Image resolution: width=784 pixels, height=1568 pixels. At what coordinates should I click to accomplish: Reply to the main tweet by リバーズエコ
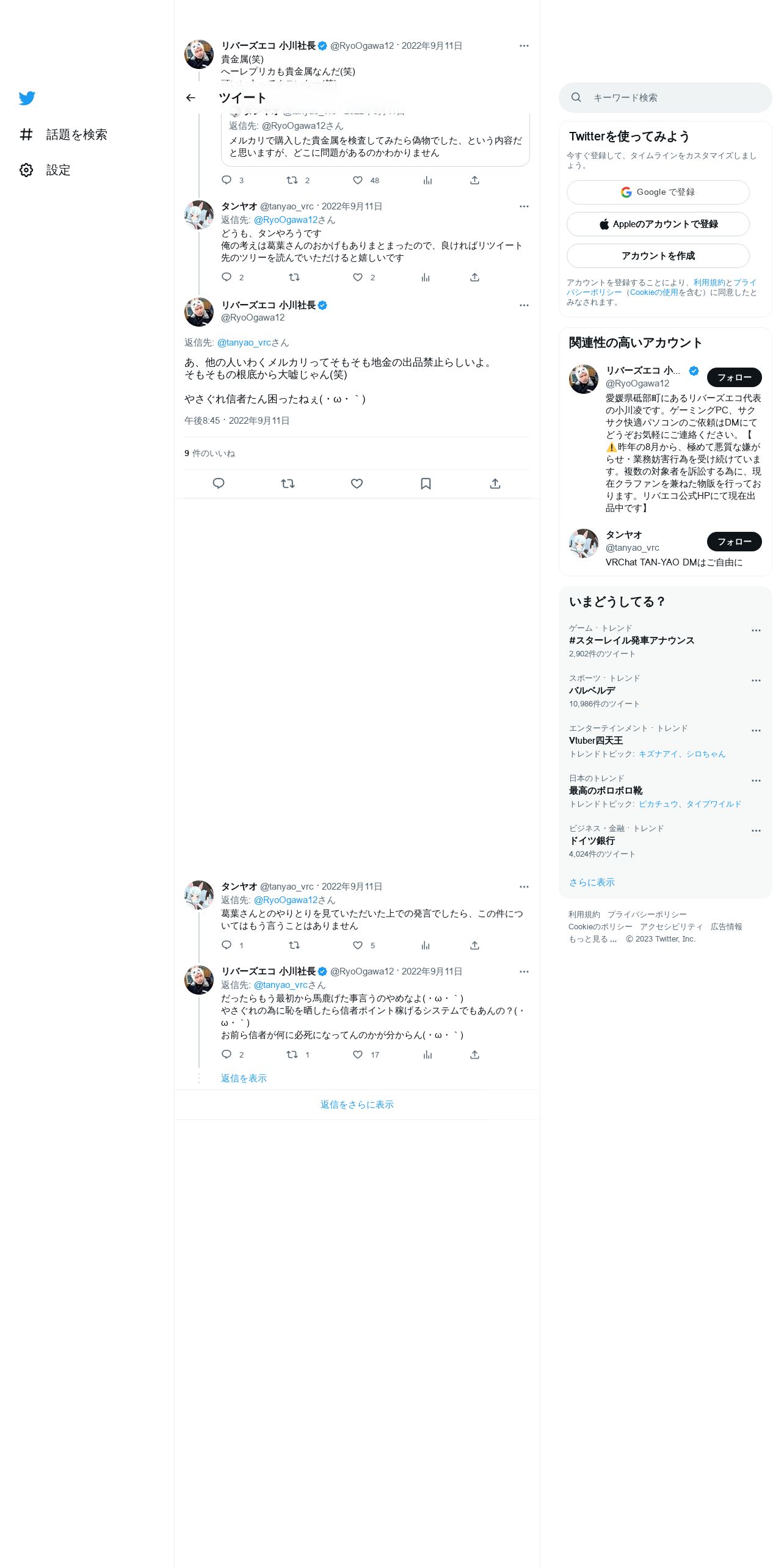[x=219, y=484]
